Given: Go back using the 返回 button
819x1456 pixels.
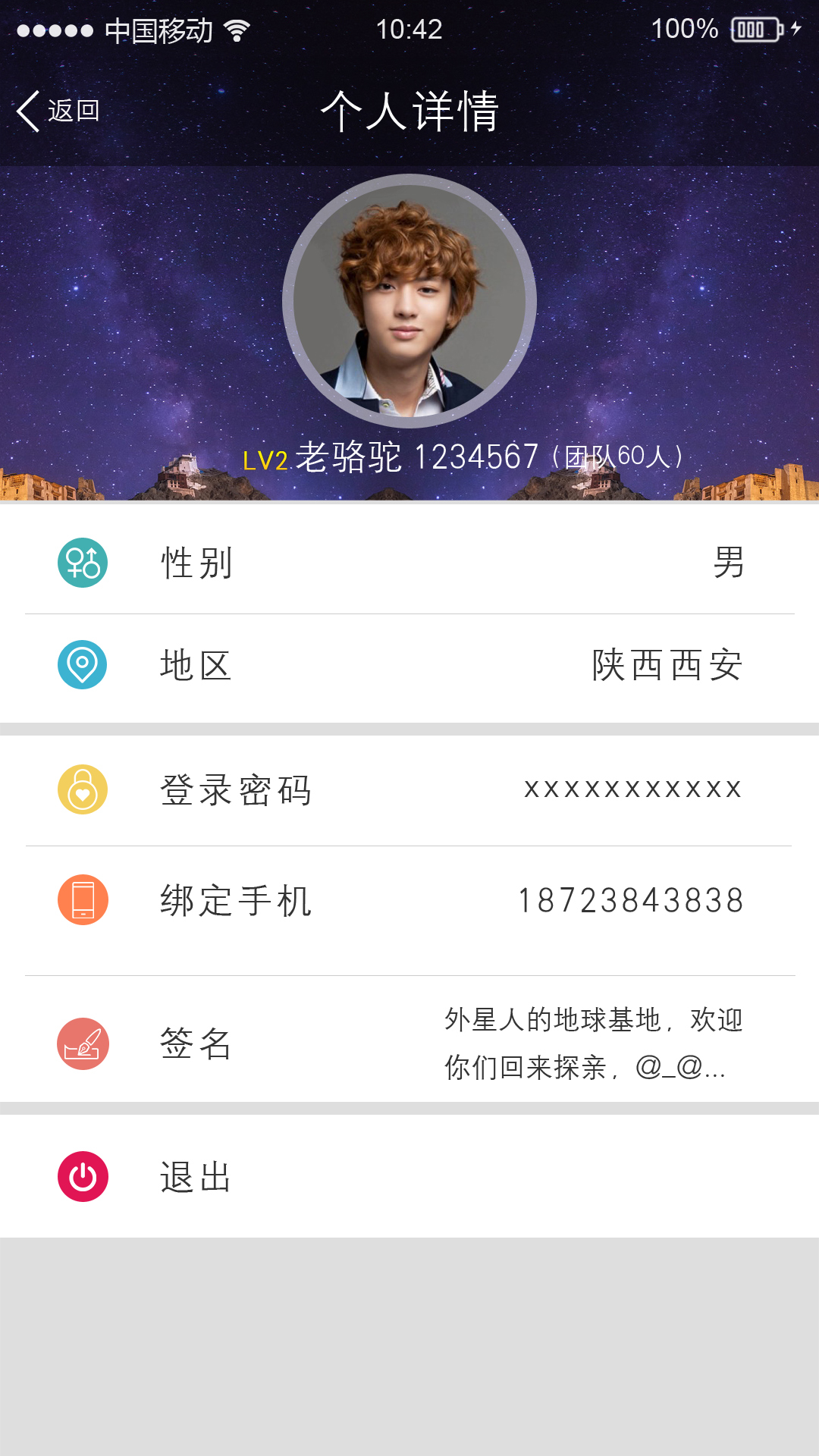Looking at the screenshot, I should [59, 111].
